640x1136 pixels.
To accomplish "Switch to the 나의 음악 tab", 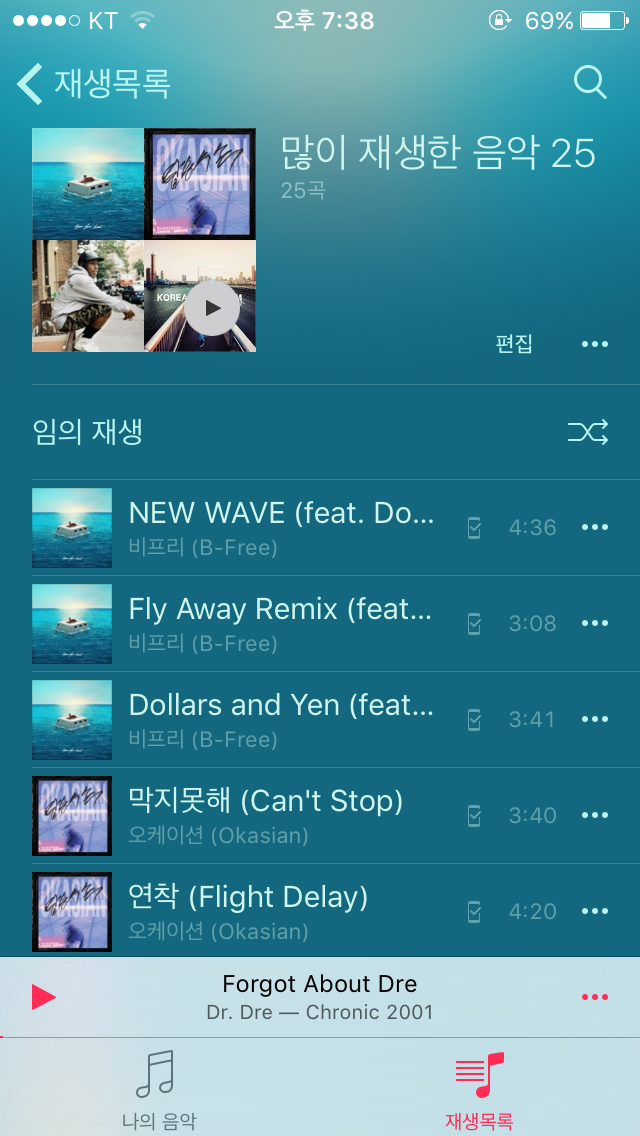I will (158, 1088).
